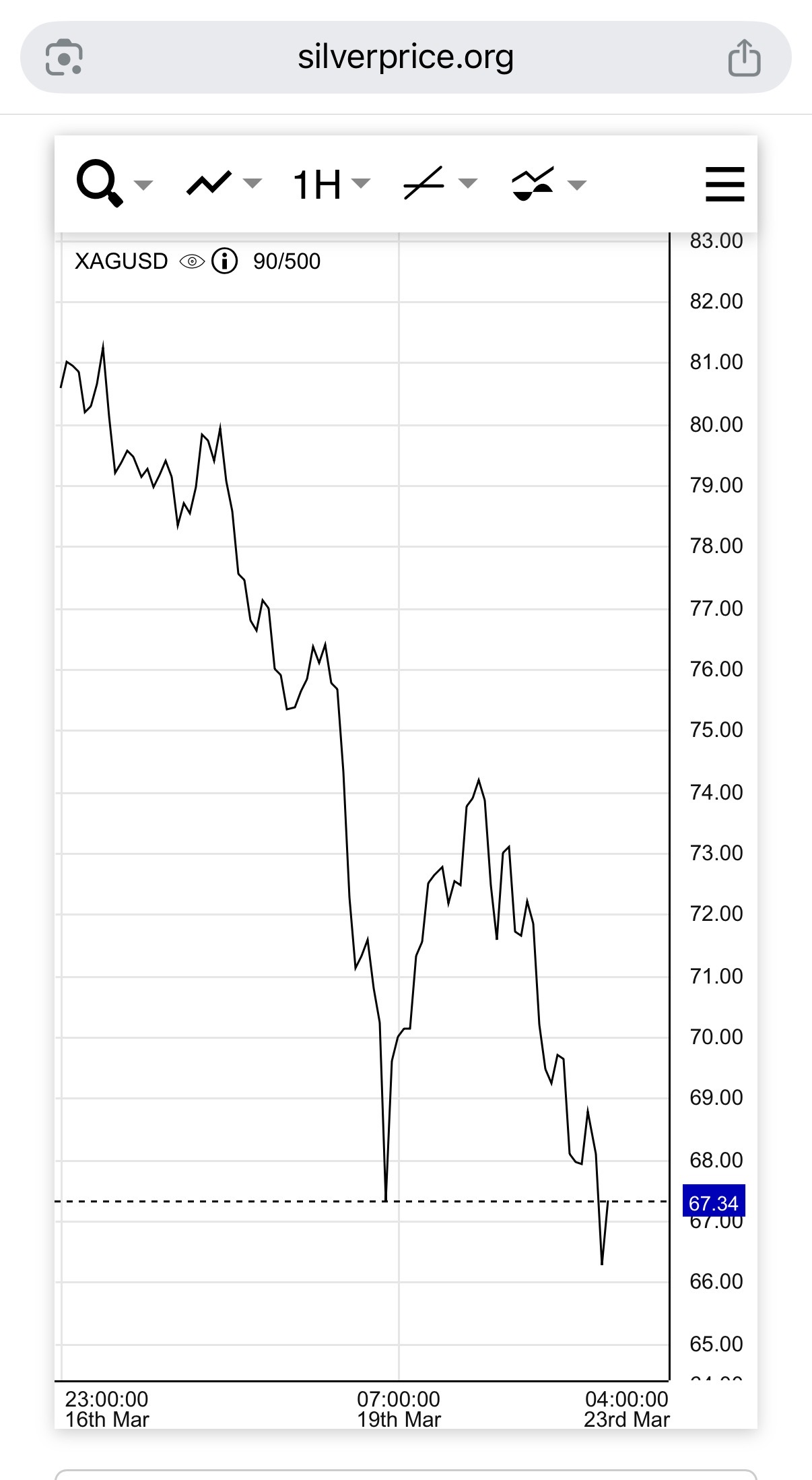Share the page from the address bar
812x1480 pixels.
tap(744, 58)
